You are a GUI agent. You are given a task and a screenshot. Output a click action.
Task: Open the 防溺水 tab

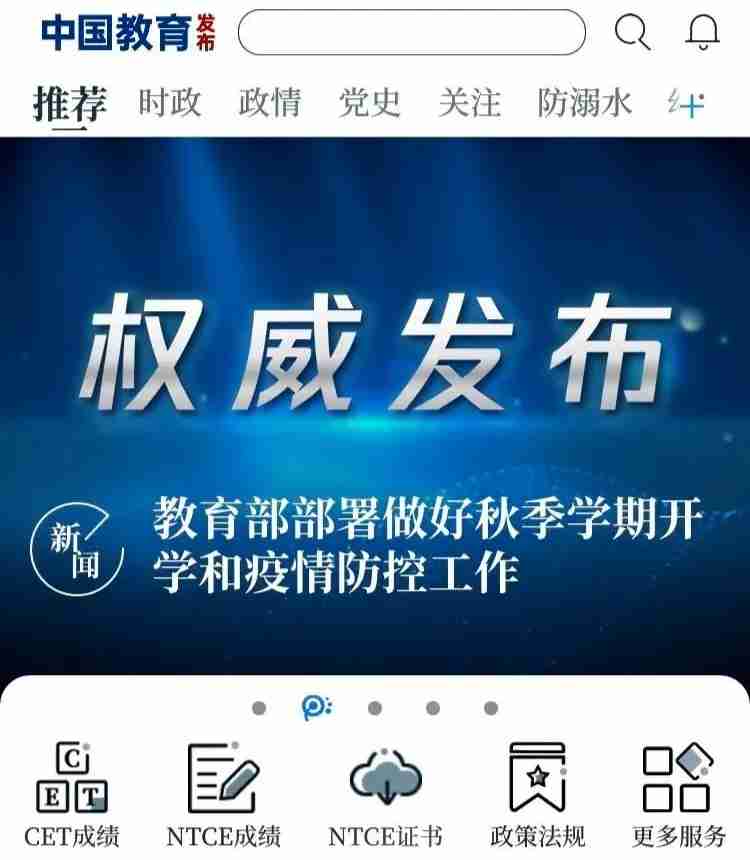585,103
